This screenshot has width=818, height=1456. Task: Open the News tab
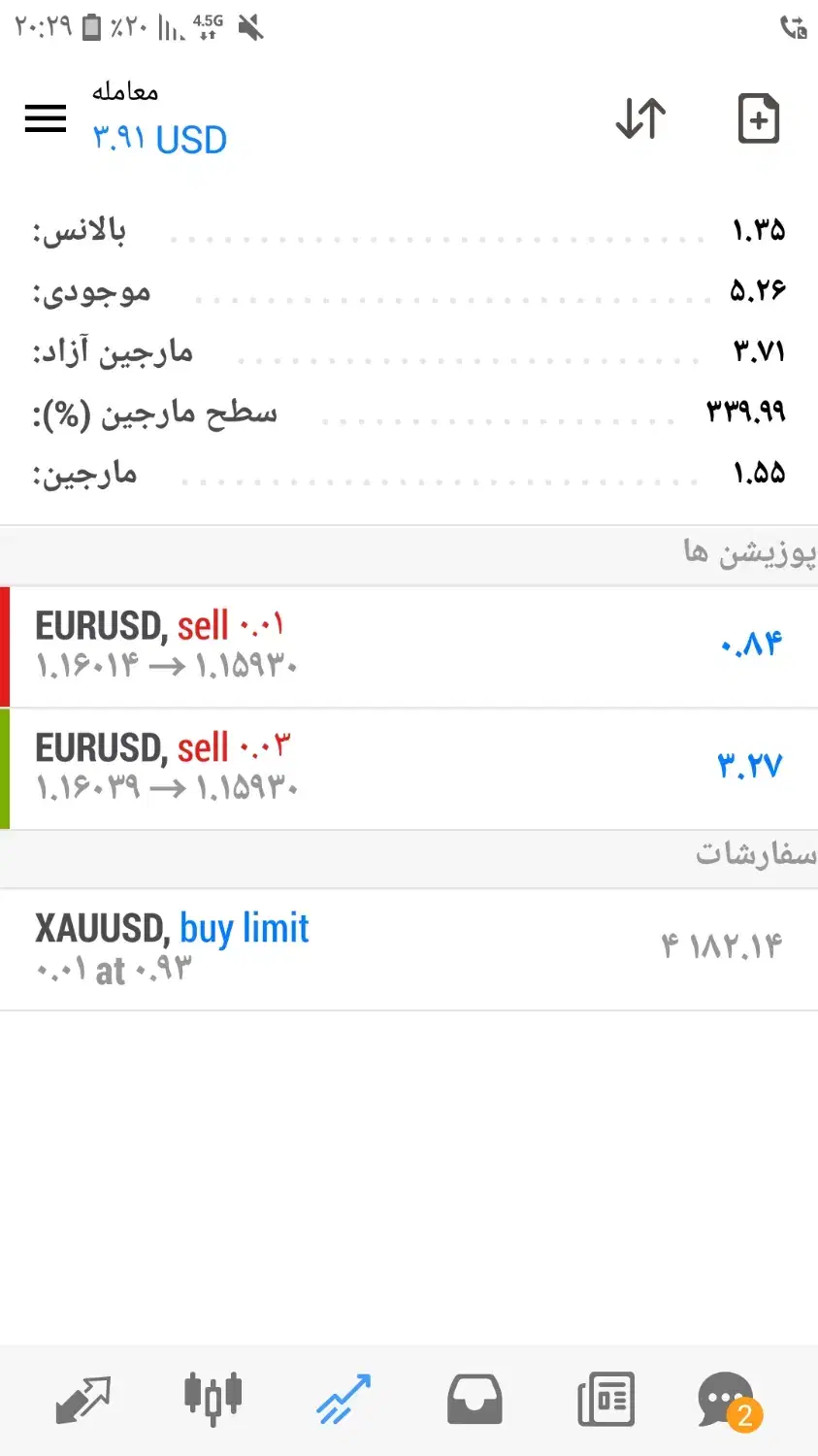click(605, 1400)
